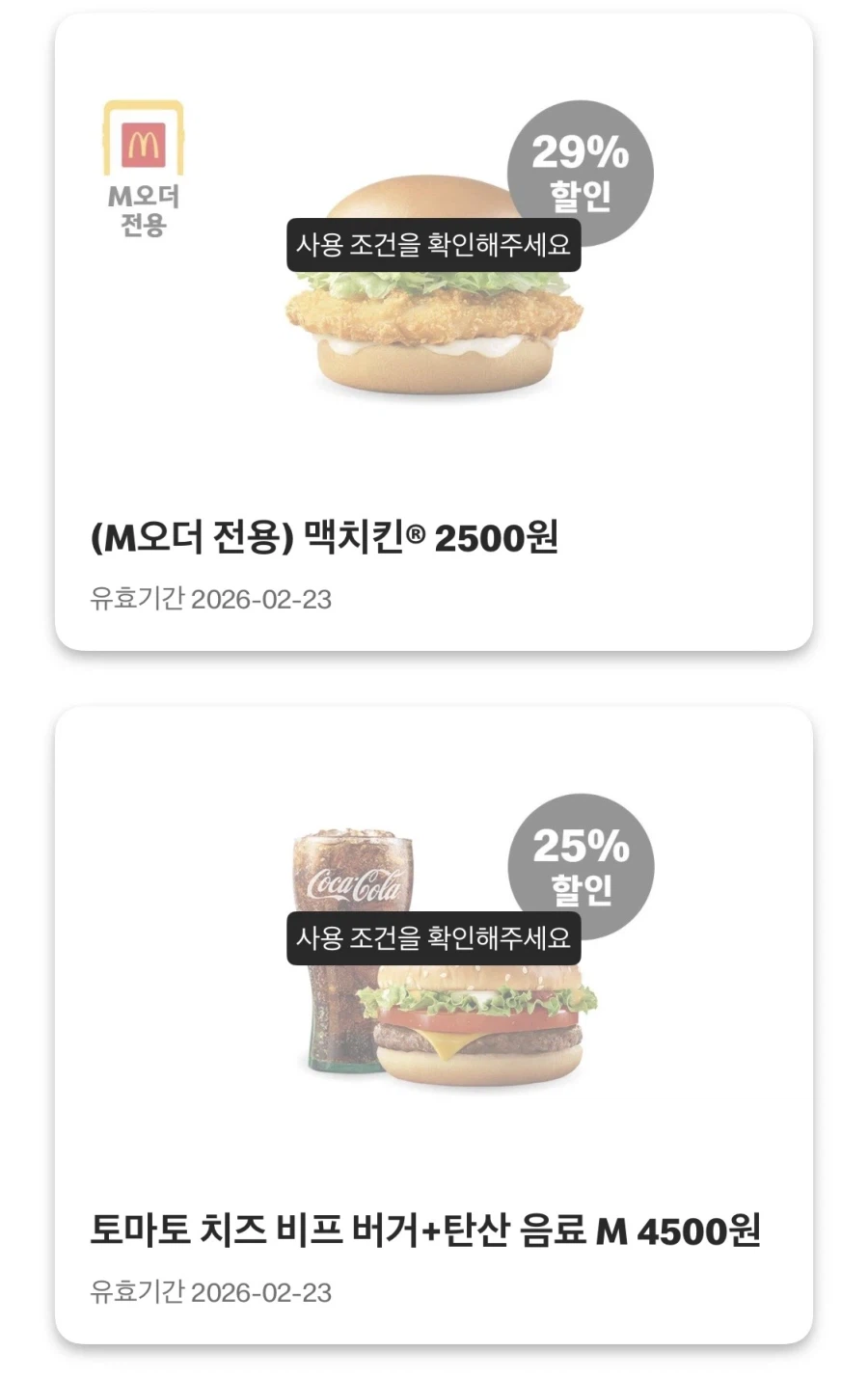Tap the condition notice banner over the burger
This screenshot has width=868, height=1379.
tap(434, 939)
